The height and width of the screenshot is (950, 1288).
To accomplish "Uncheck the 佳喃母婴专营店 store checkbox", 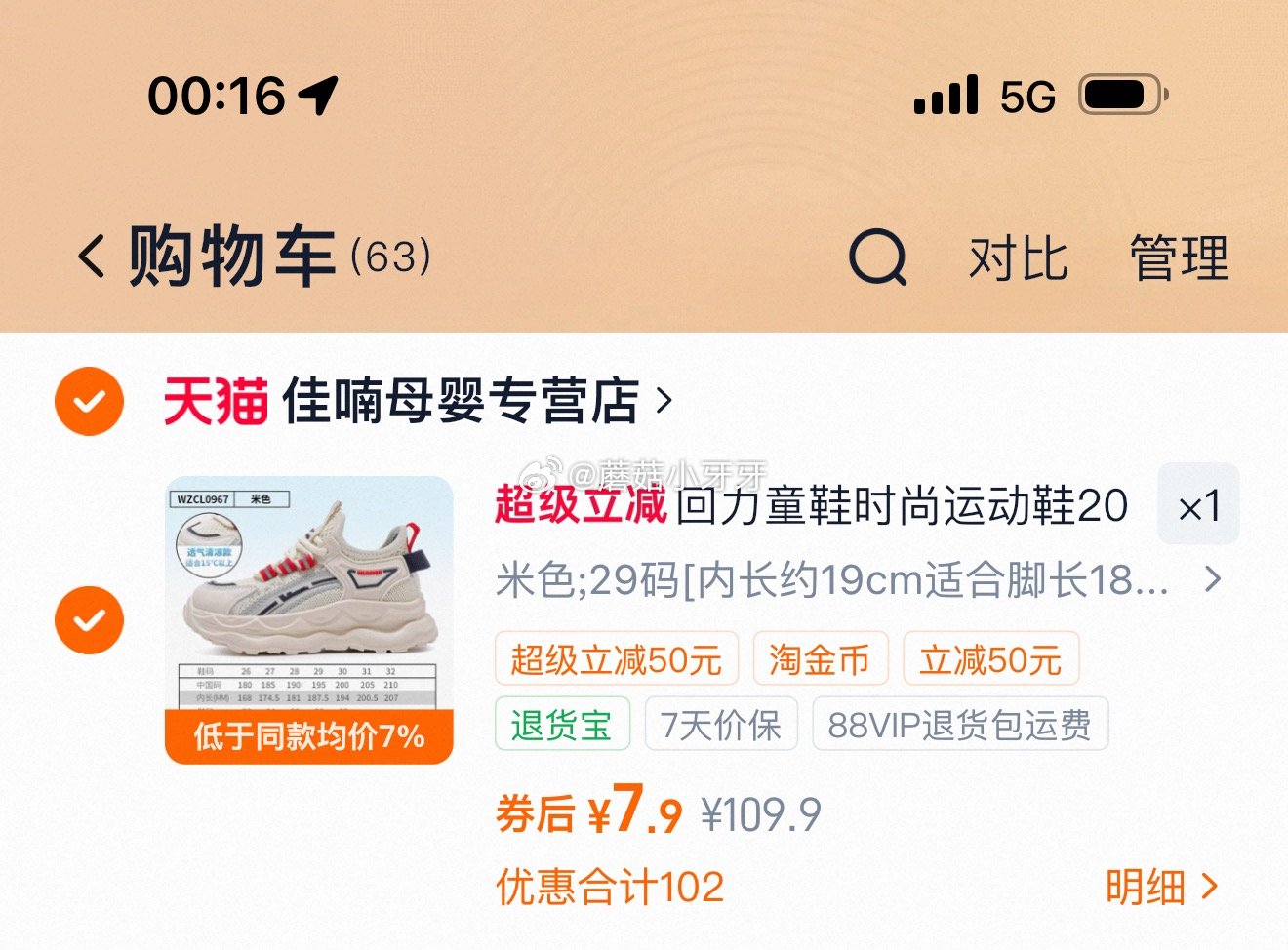I will tap(89, 401).
